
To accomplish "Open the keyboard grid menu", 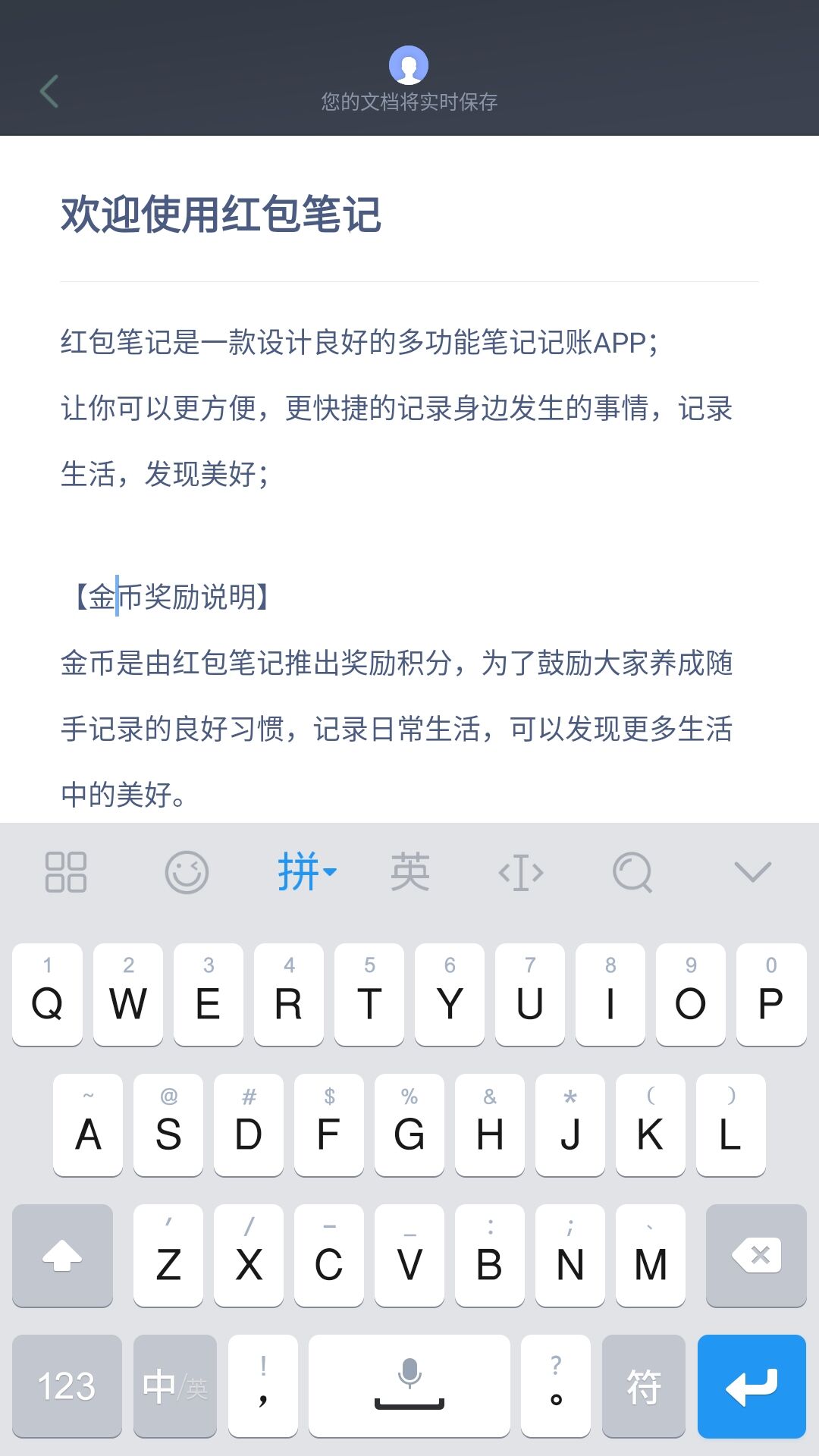I will coord(66,872).
